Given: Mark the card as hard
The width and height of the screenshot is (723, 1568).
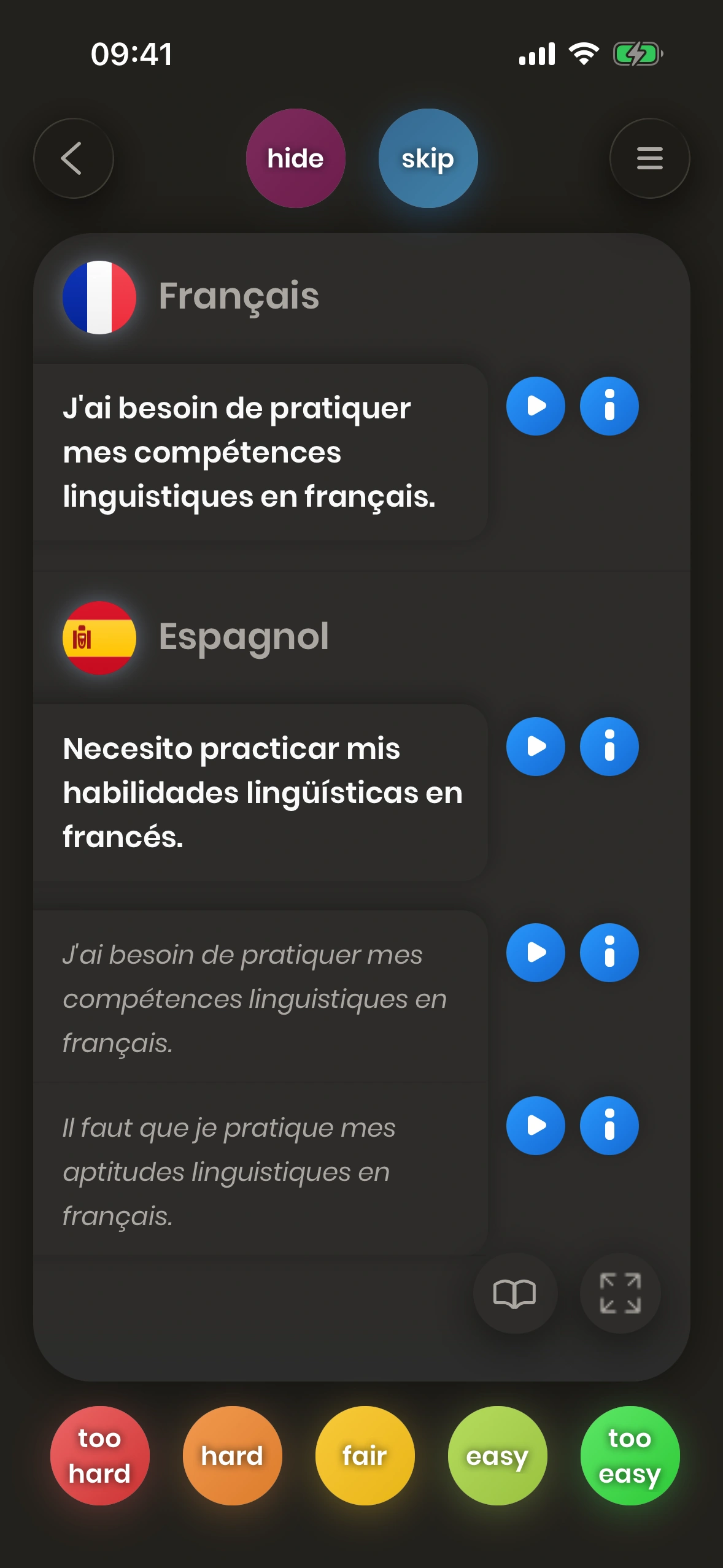Looking at the screenshot, I should point(232,1455).
